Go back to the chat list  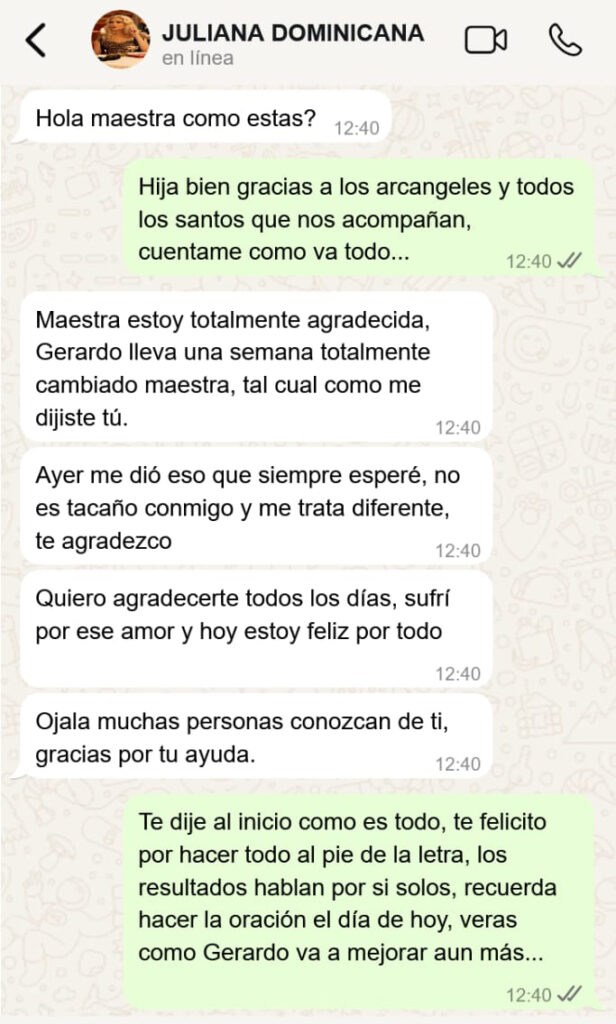(36, 41)
